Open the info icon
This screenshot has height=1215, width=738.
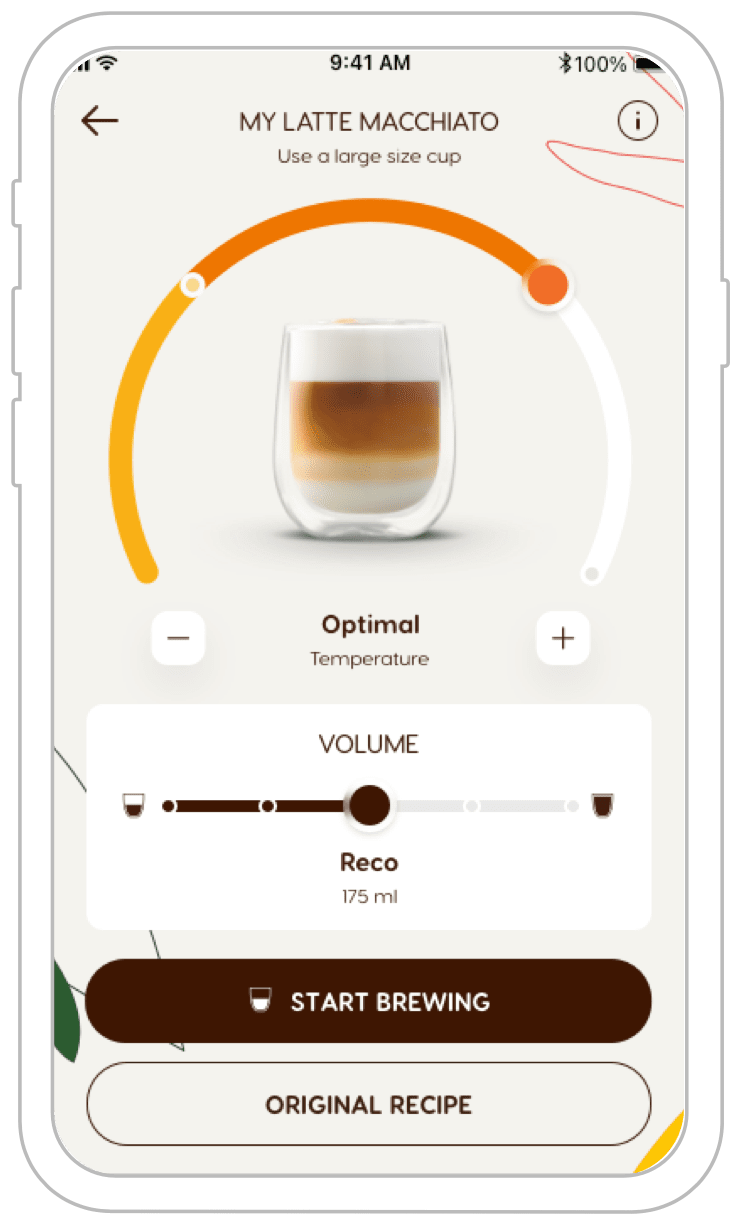pos(637,122)
